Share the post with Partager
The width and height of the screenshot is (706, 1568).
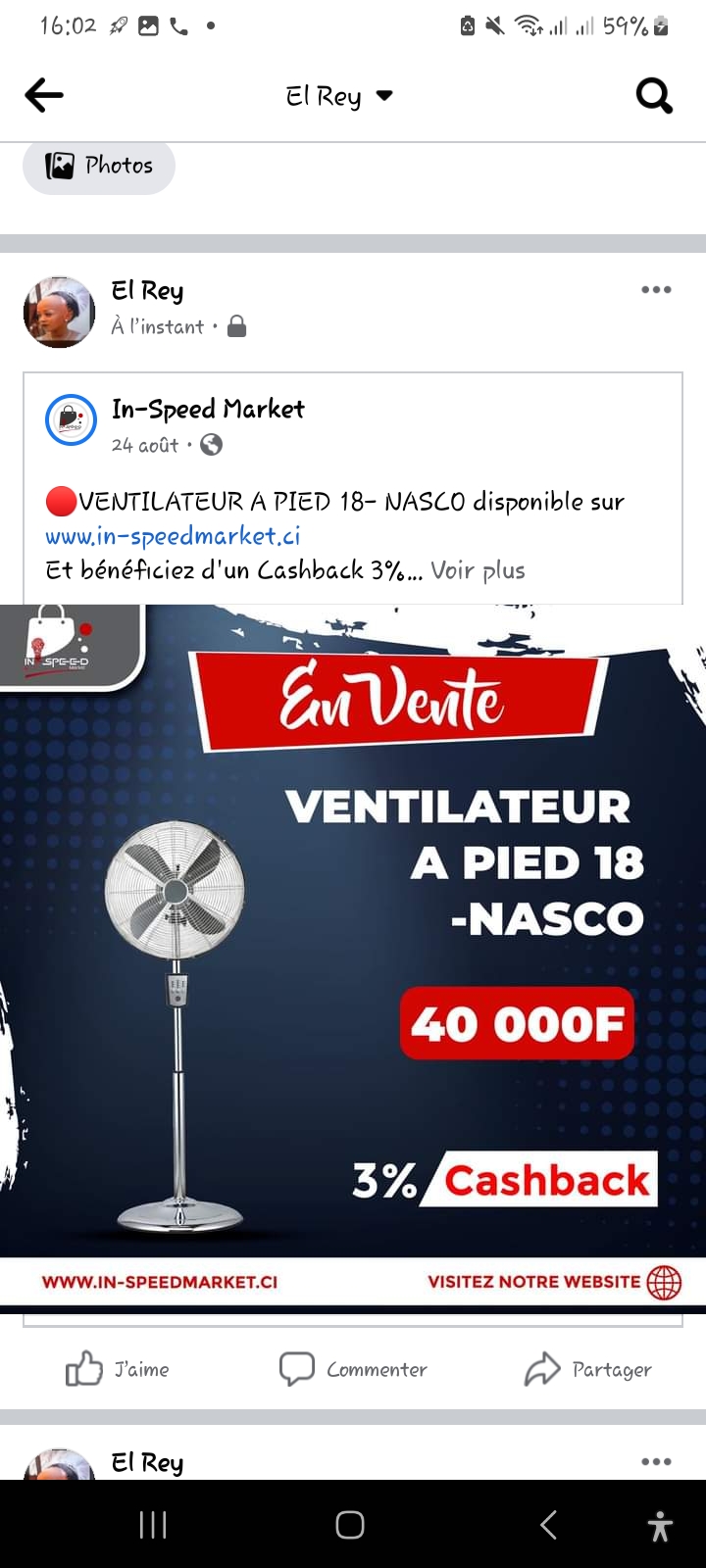[x=588, y=1369]
